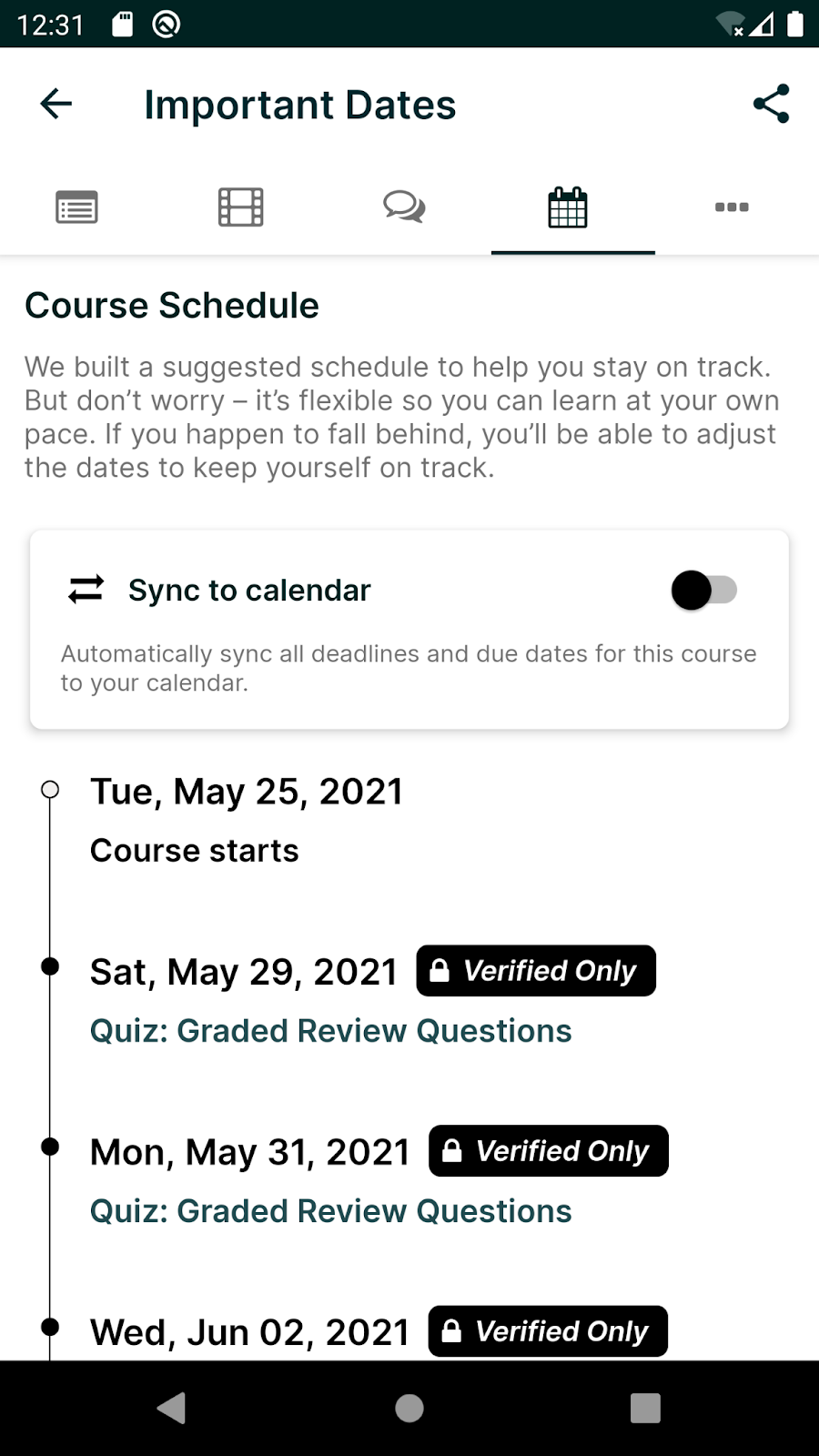Switch to the course outline tab
This screenshot has height=1456, width=819.
(77, 207)
